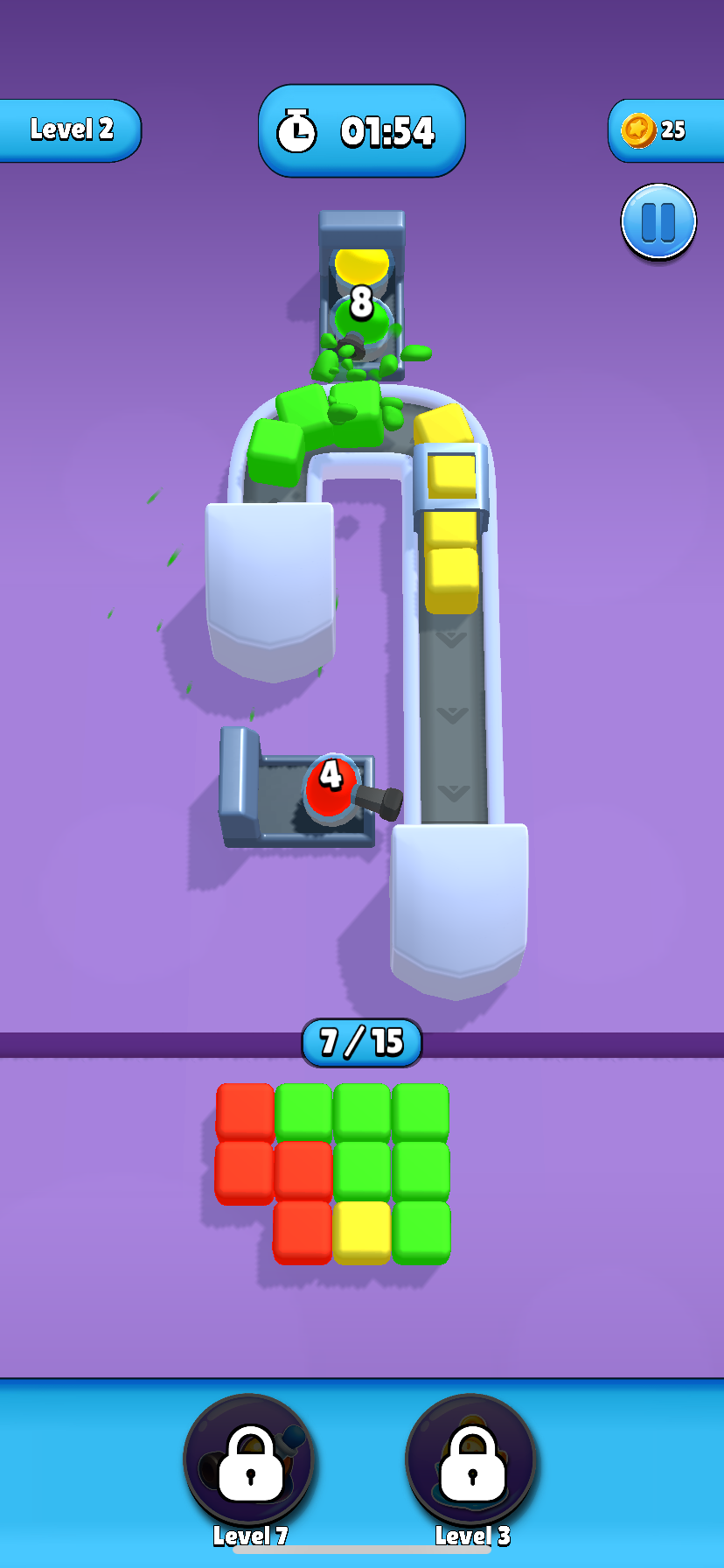Image resolution: width=724 pixels, height=1568 pixels.
Task: Tap the red shooter numbered 4
Action: 331,787
